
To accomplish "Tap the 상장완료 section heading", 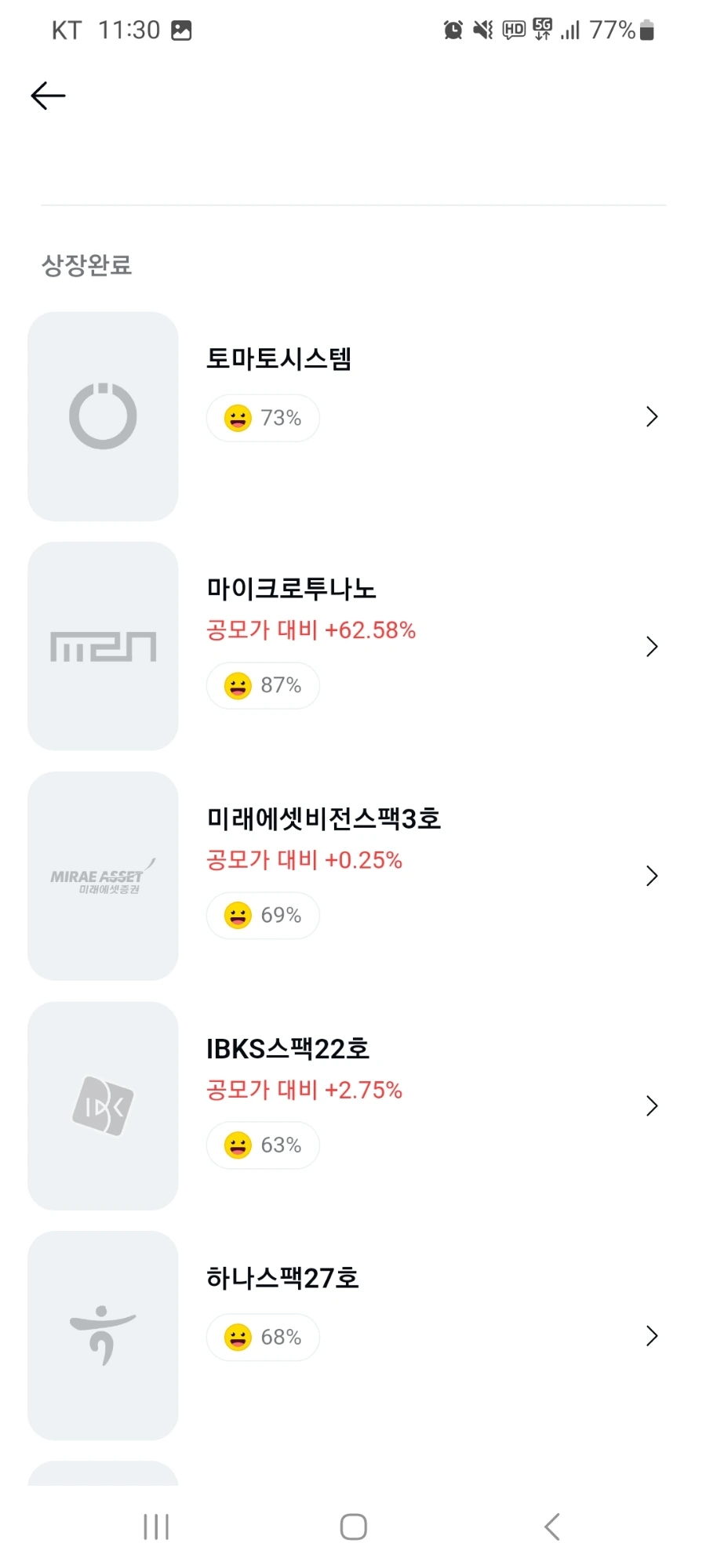I will [x=87, y=266].
